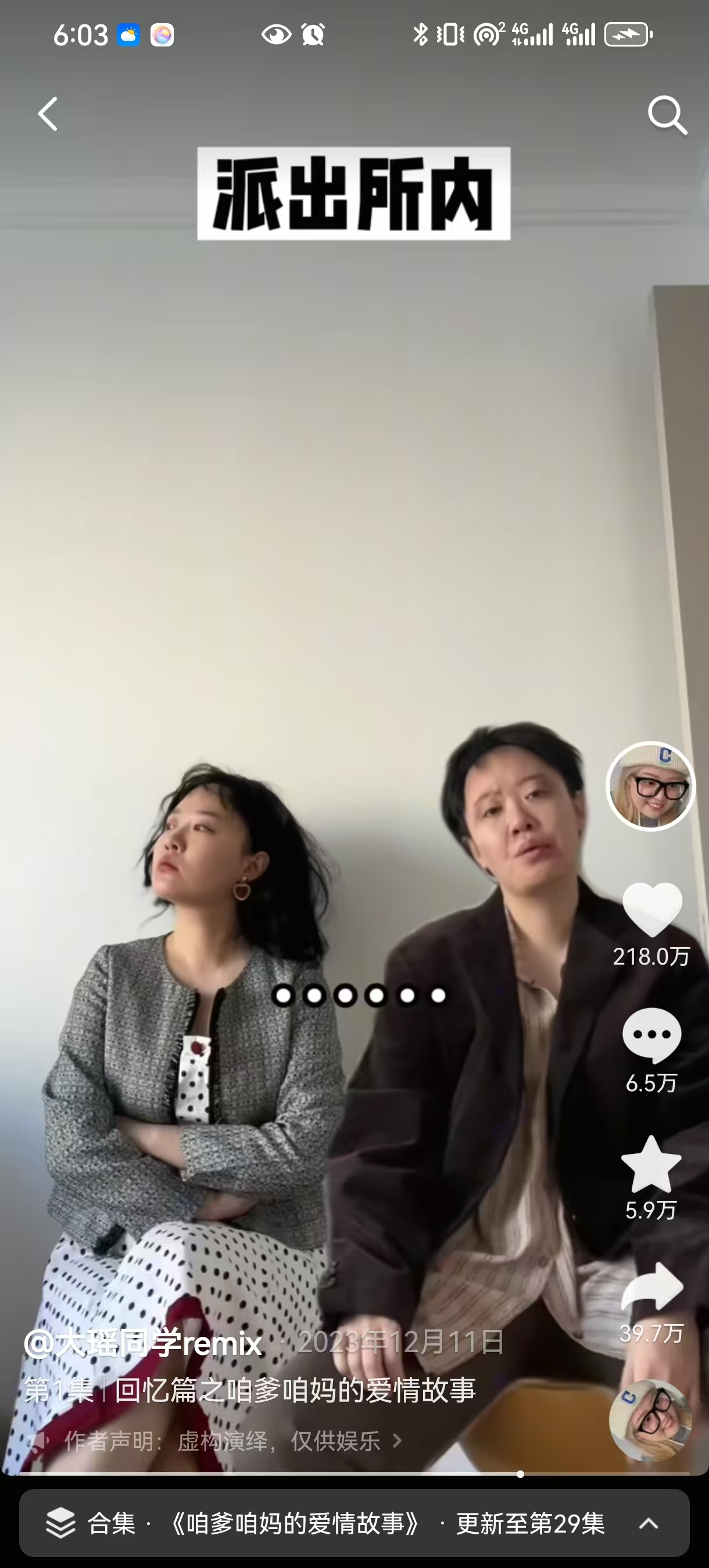Open the creator's profile avatar
The image size is (709, 1568).
[x=650, y=786]
